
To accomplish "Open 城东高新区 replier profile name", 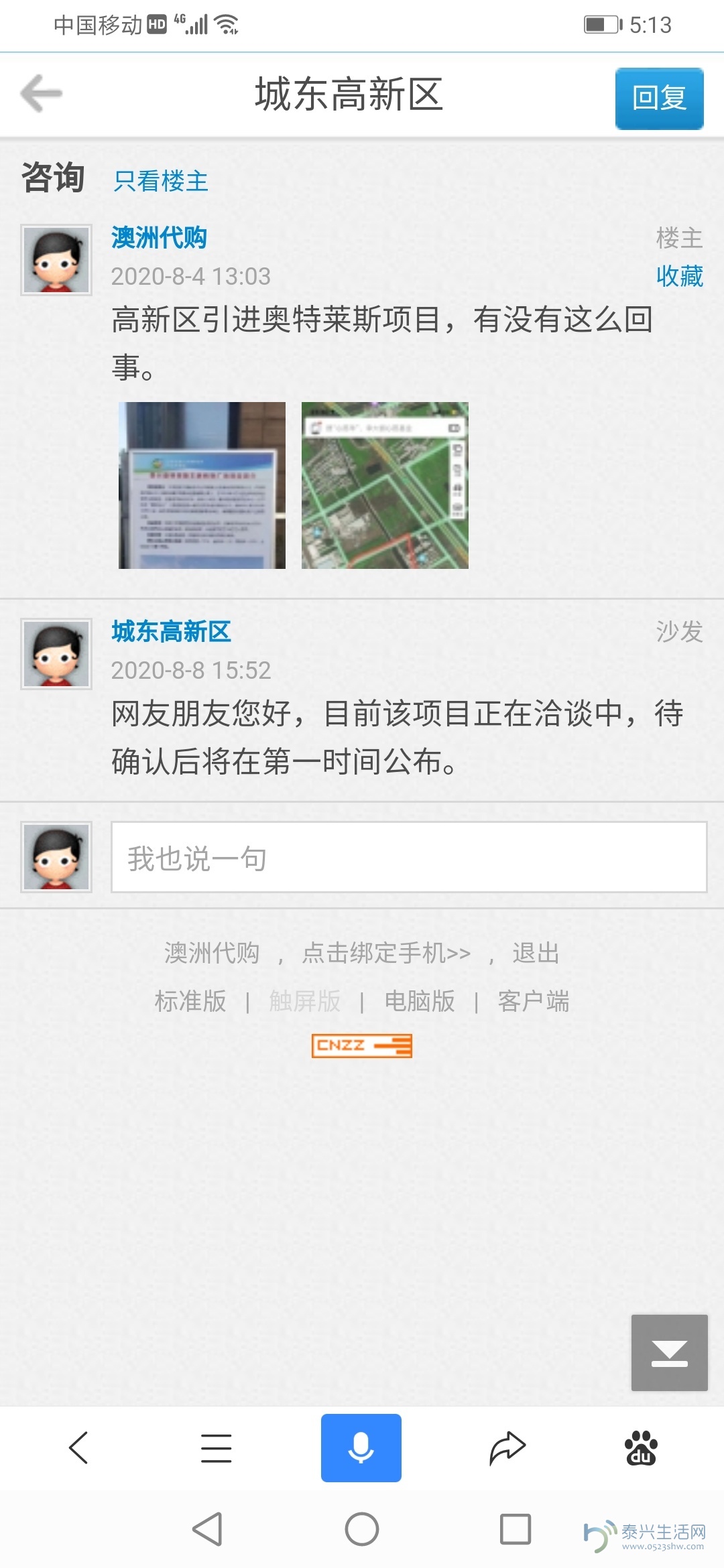I will pos(171,632).
